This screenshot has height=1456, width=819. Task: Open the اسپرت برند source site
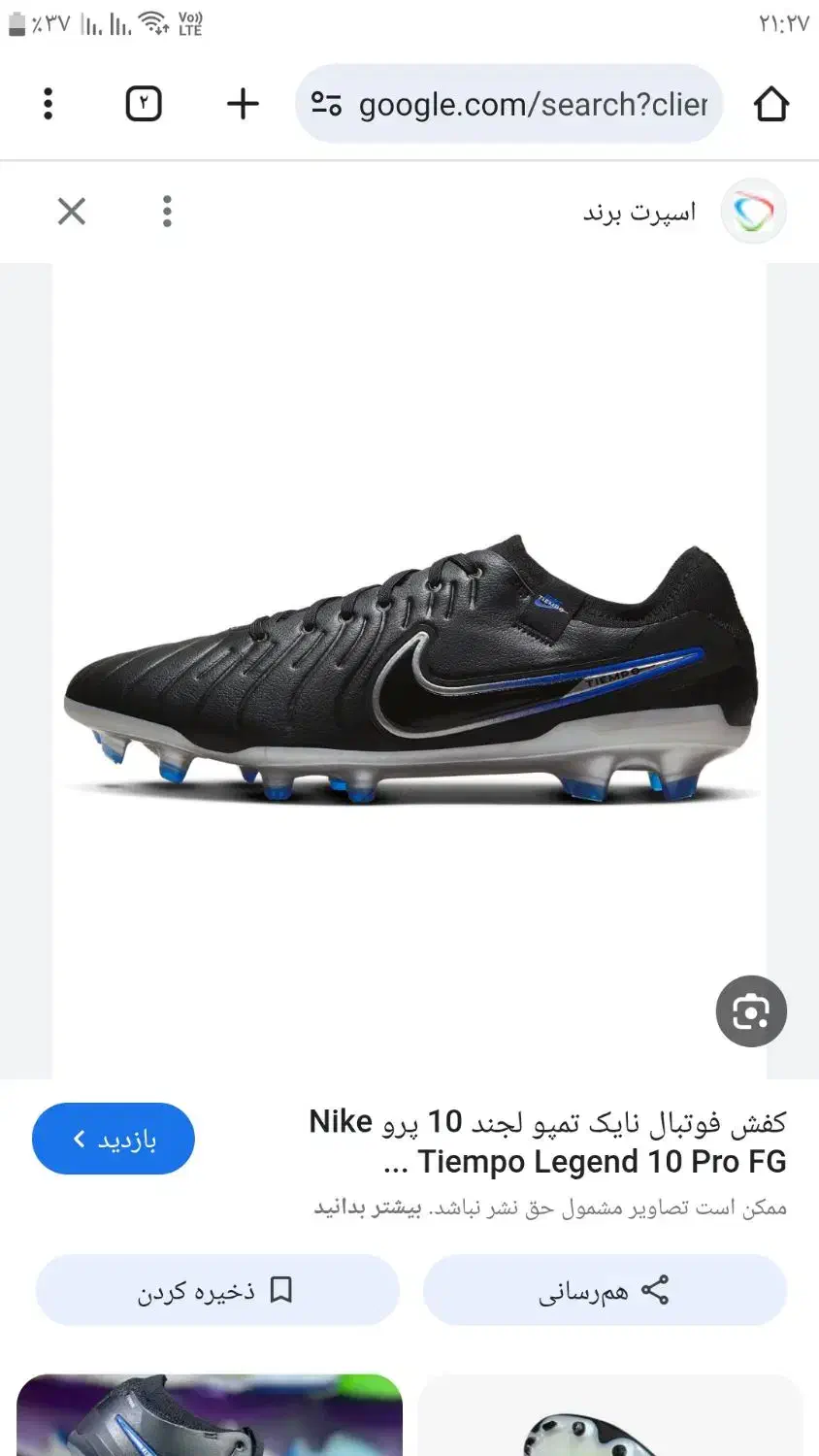click(640, 212)
